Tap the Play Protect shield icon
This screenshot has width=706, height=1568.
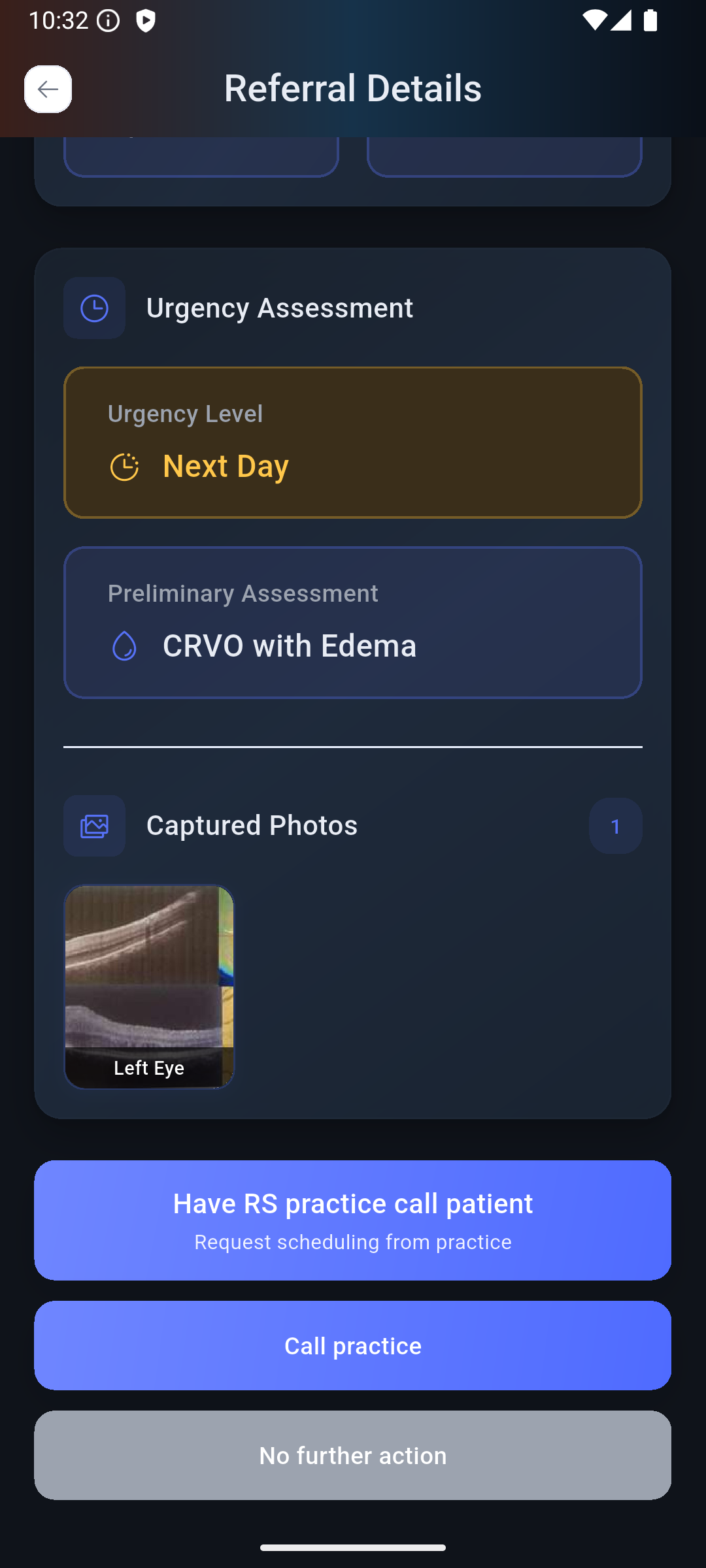145,21
